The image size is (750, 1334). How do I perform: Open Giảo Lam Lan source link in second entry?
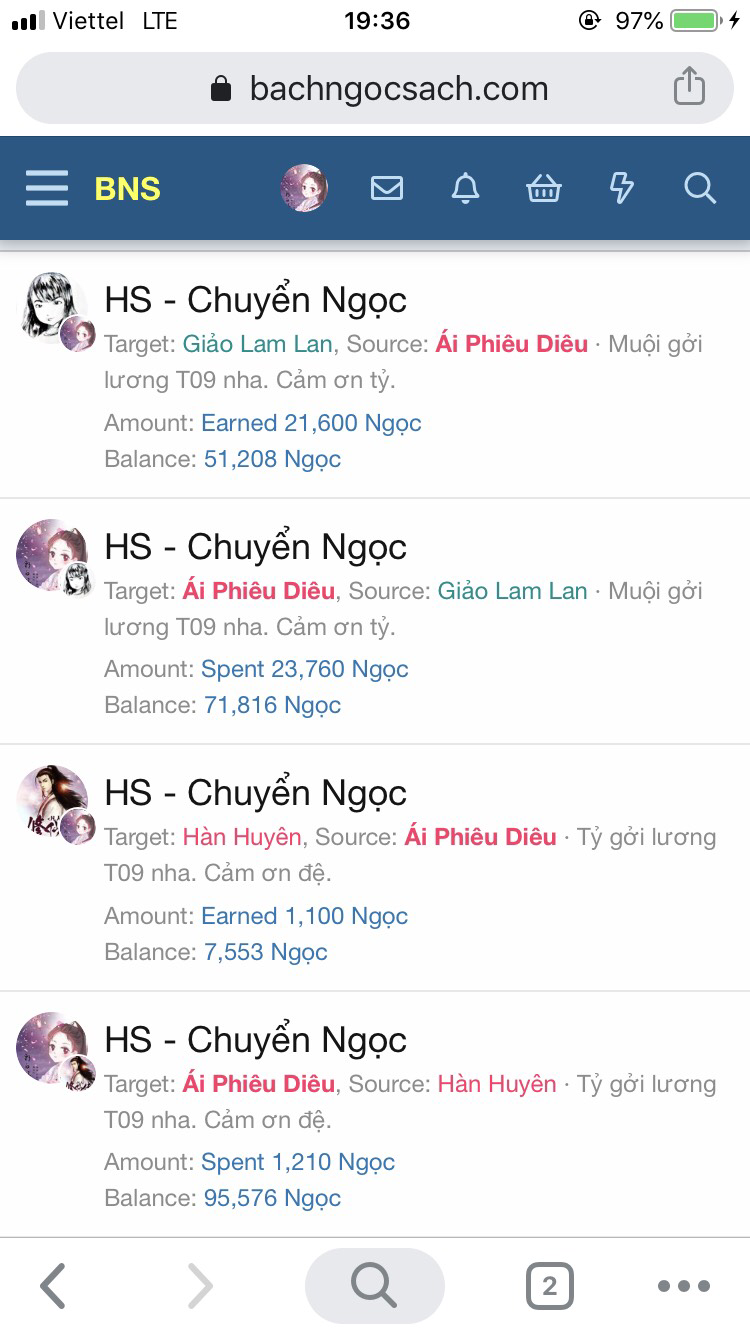[512, 591]
